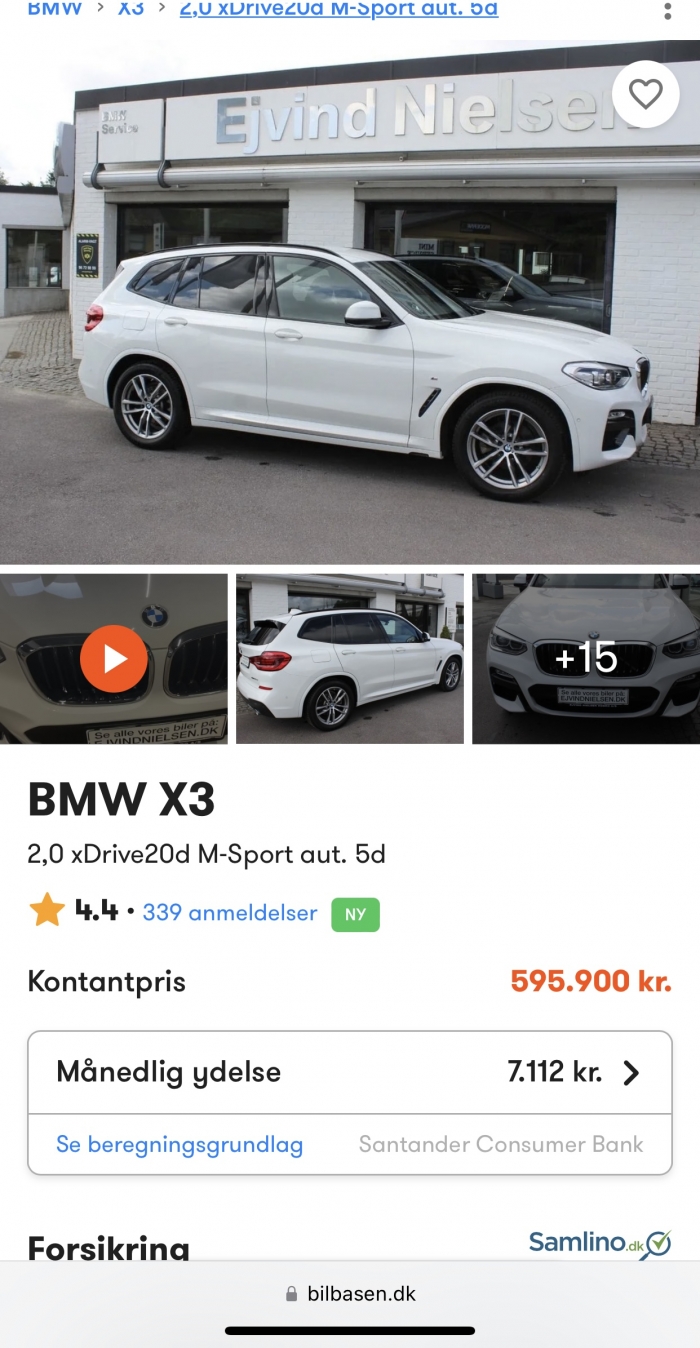Screen dimensions: 700x1348
Task: Save the BMW X3 to favorites
Action: [645, 94]
